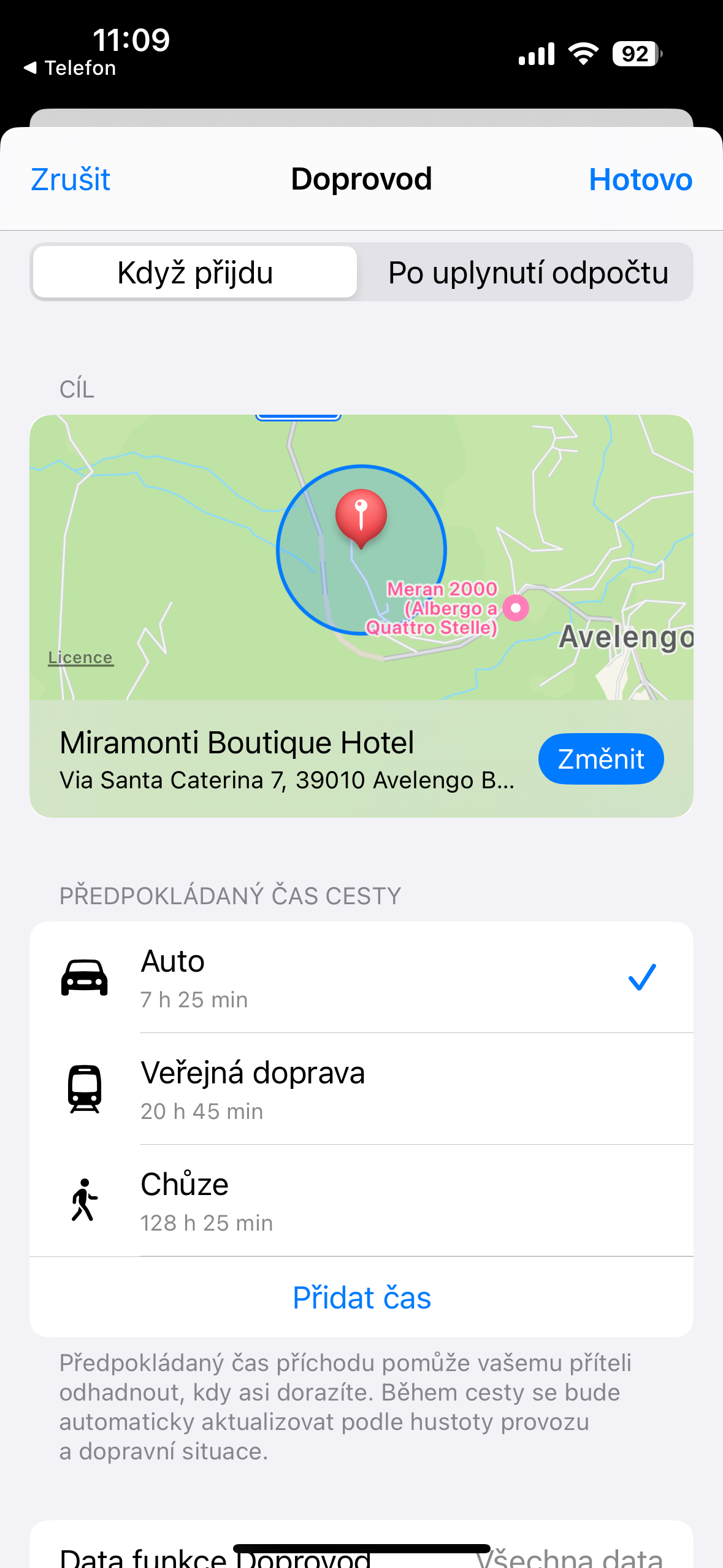
Task: Tap Zrušit to cancel
Action: (x=71, y=180)
